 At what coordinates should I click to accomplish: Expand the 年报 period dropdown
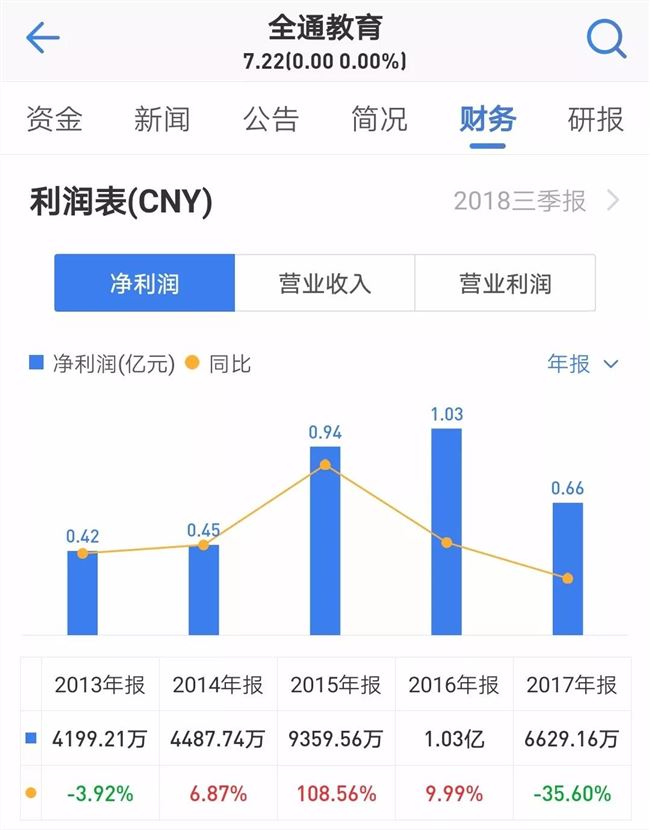583,364
